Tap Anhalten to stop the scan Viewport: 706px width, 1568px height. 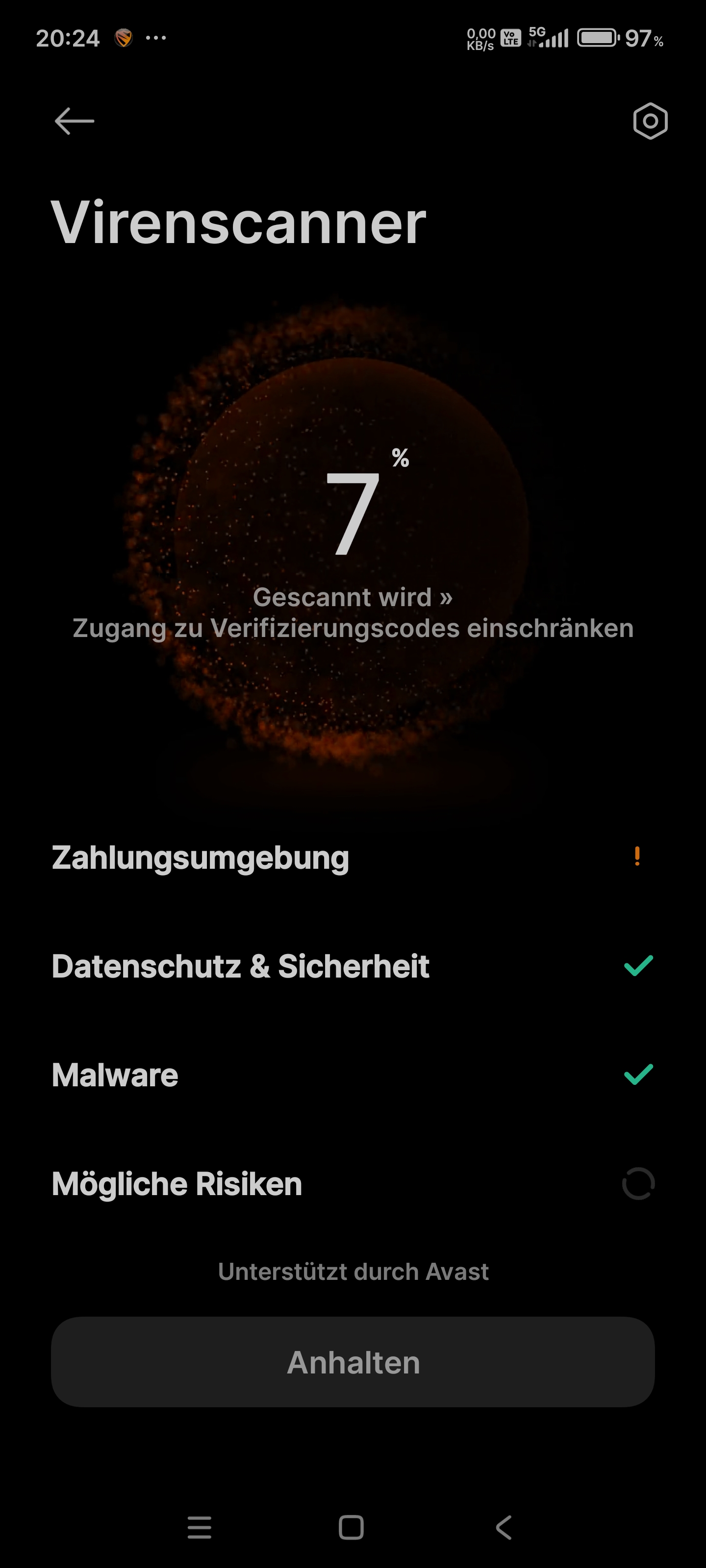[353, 1362]
